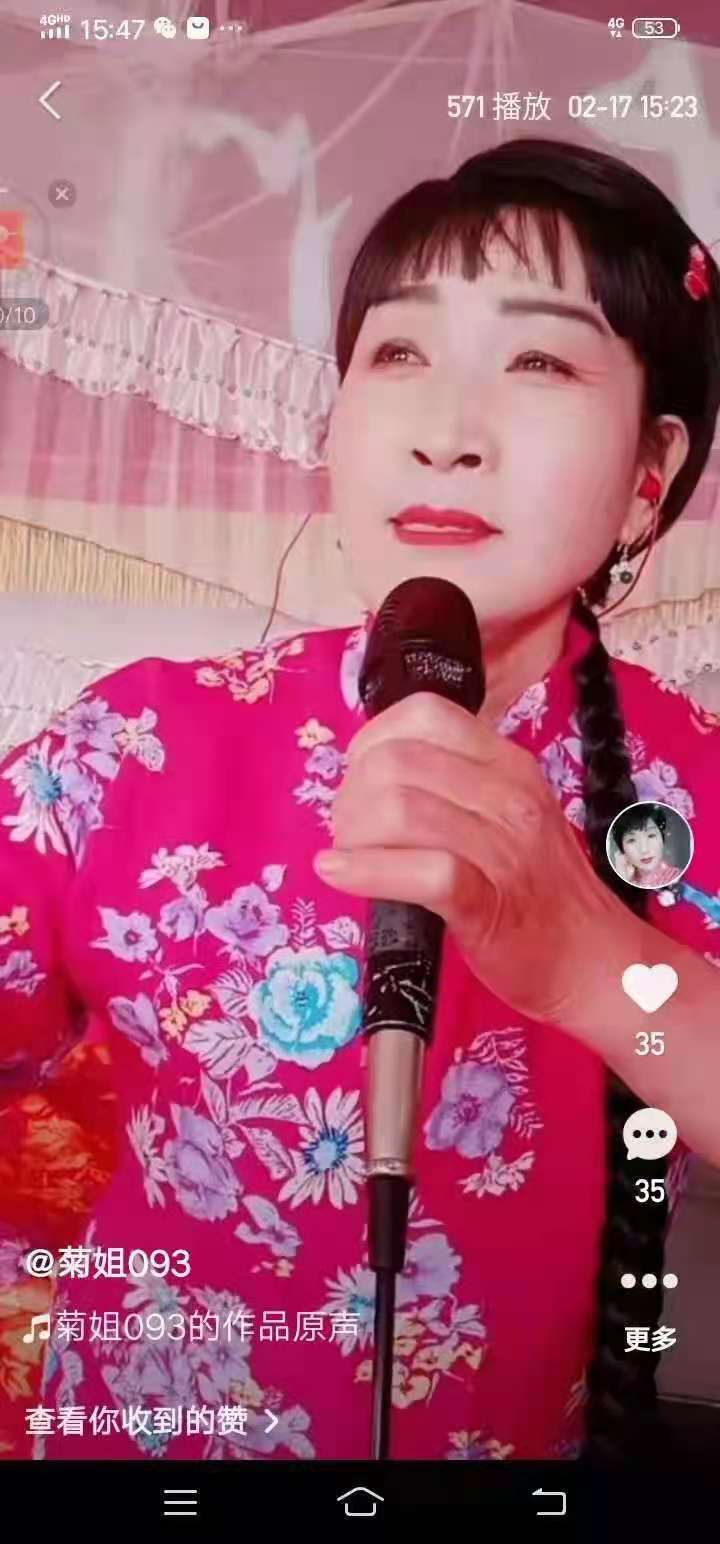This screenshot has height=1544, width=720.
Task: Like this video with the heart
Action: point(650,988)
